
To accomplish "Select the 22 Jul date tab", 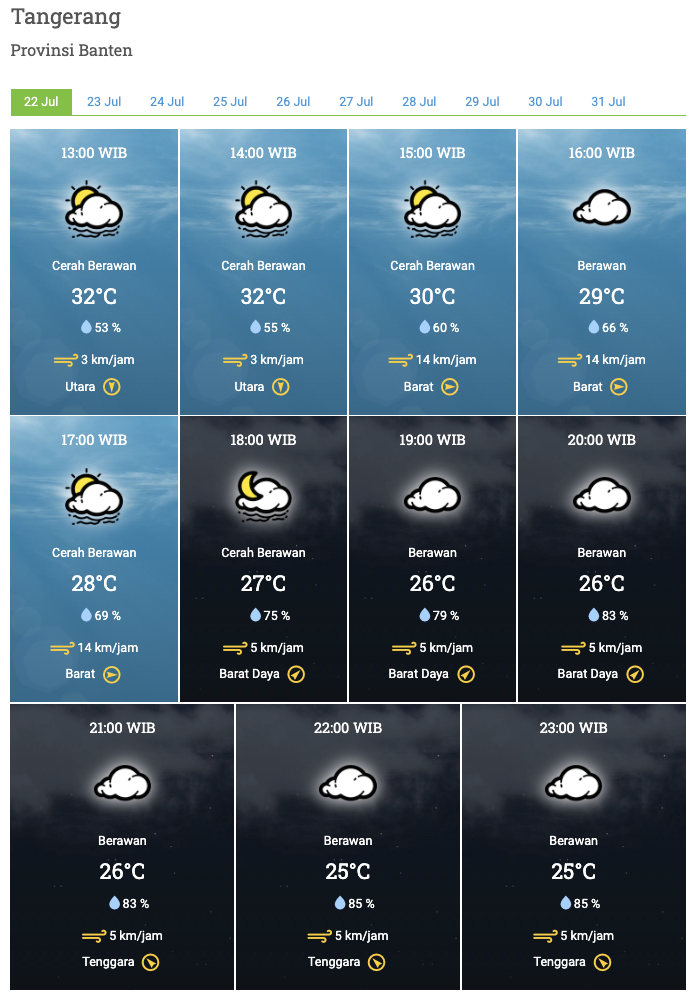I will point(41,102).
